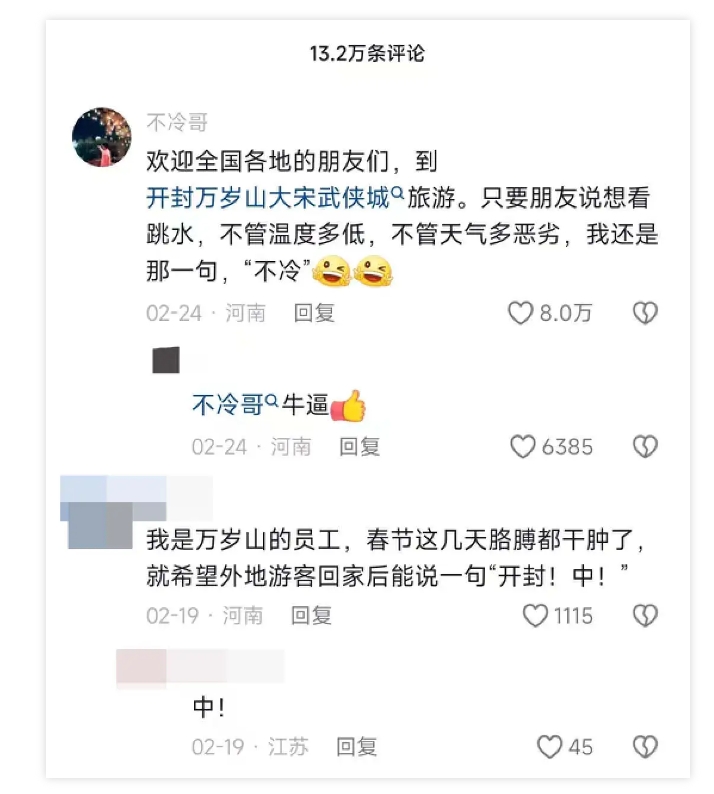
Task: Dislike the 万岁山 employee's comment
Action: tap(645, 616)
